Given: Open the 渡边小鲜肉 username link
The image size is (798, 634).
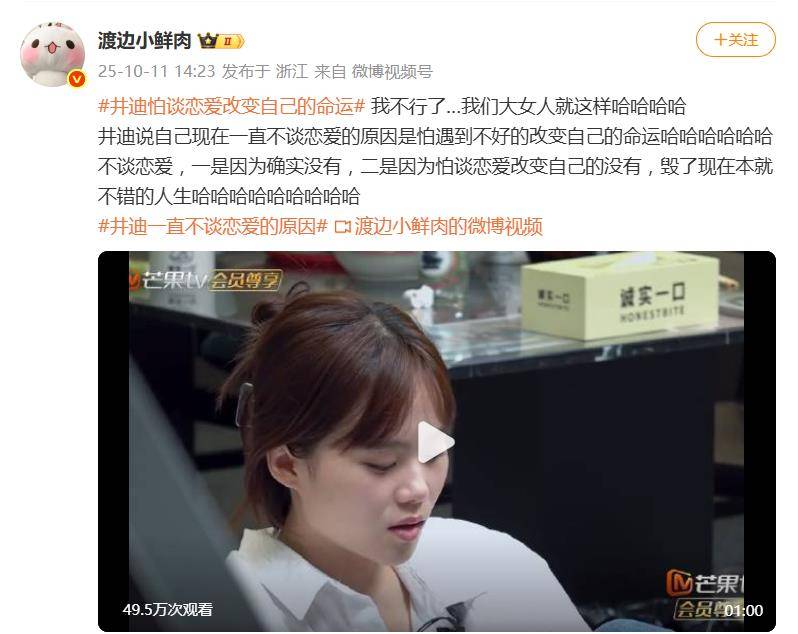Looking at the screenshot, I should tap(144, 41).
